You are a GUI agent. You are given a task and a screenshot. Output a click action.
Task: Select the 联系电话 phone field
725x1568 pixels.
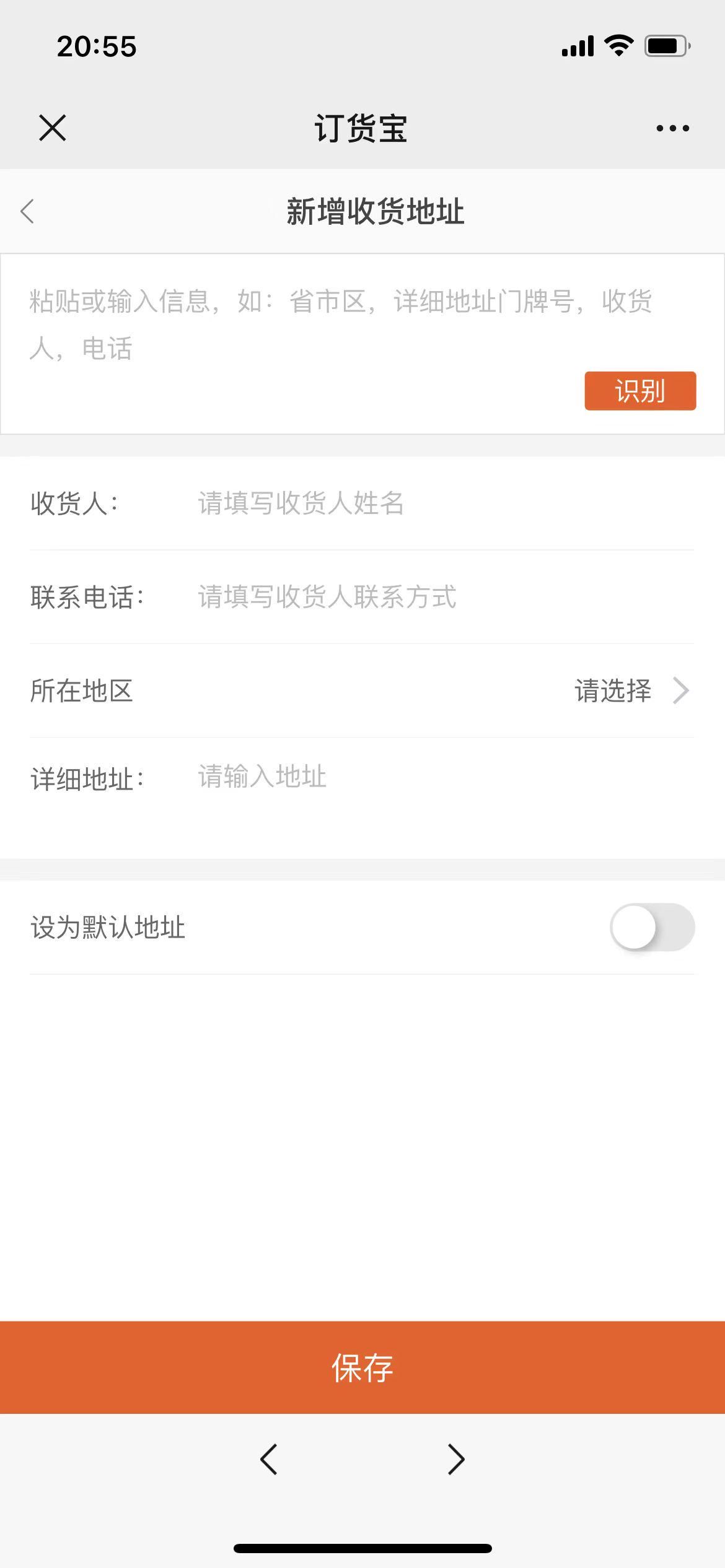[434, 597]
